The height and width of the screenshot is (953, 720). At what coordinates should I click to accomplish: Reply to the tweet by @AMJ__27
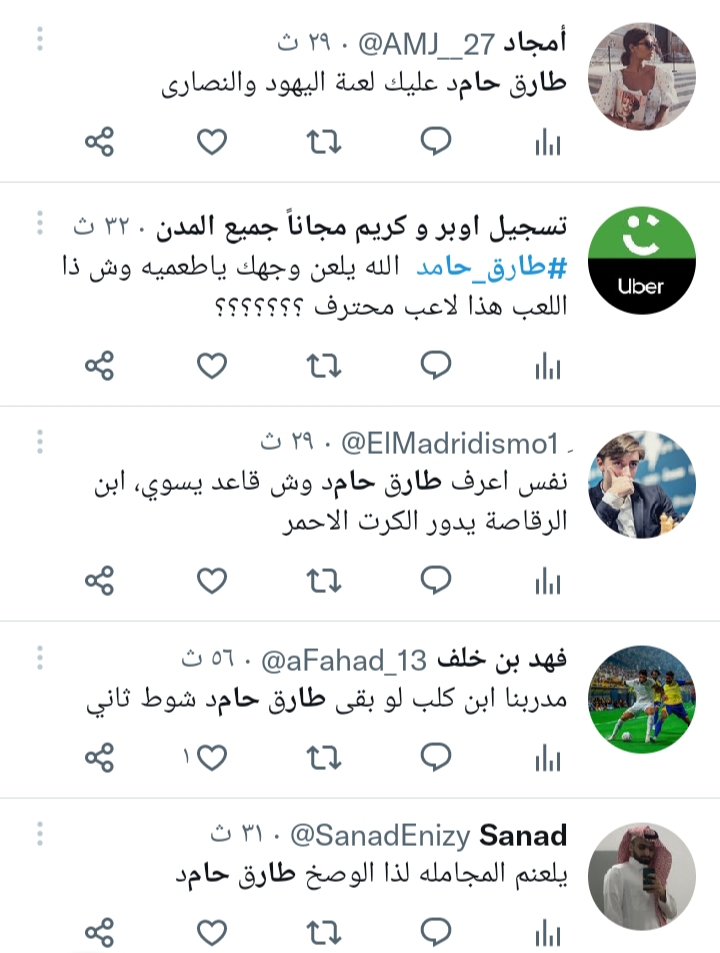click(x=435, y=142)
